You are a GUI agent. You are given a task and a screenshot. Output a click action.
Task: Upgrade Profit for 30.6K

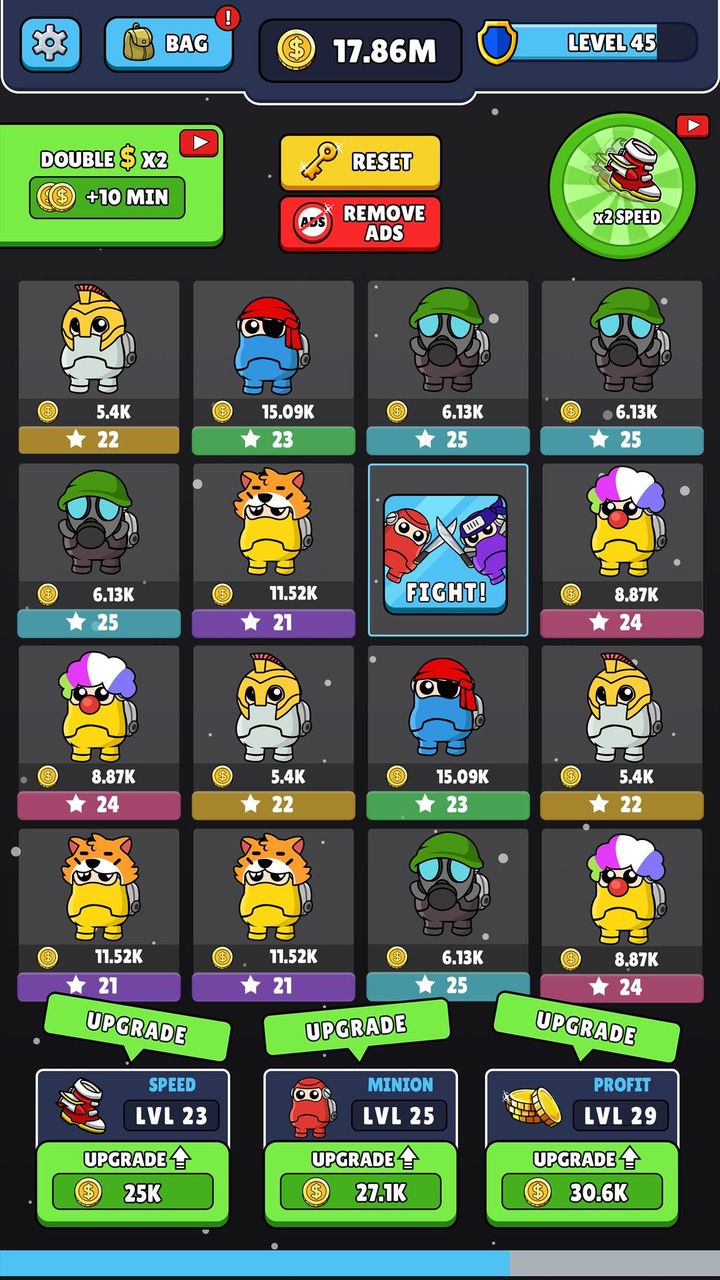(582, 1183)
